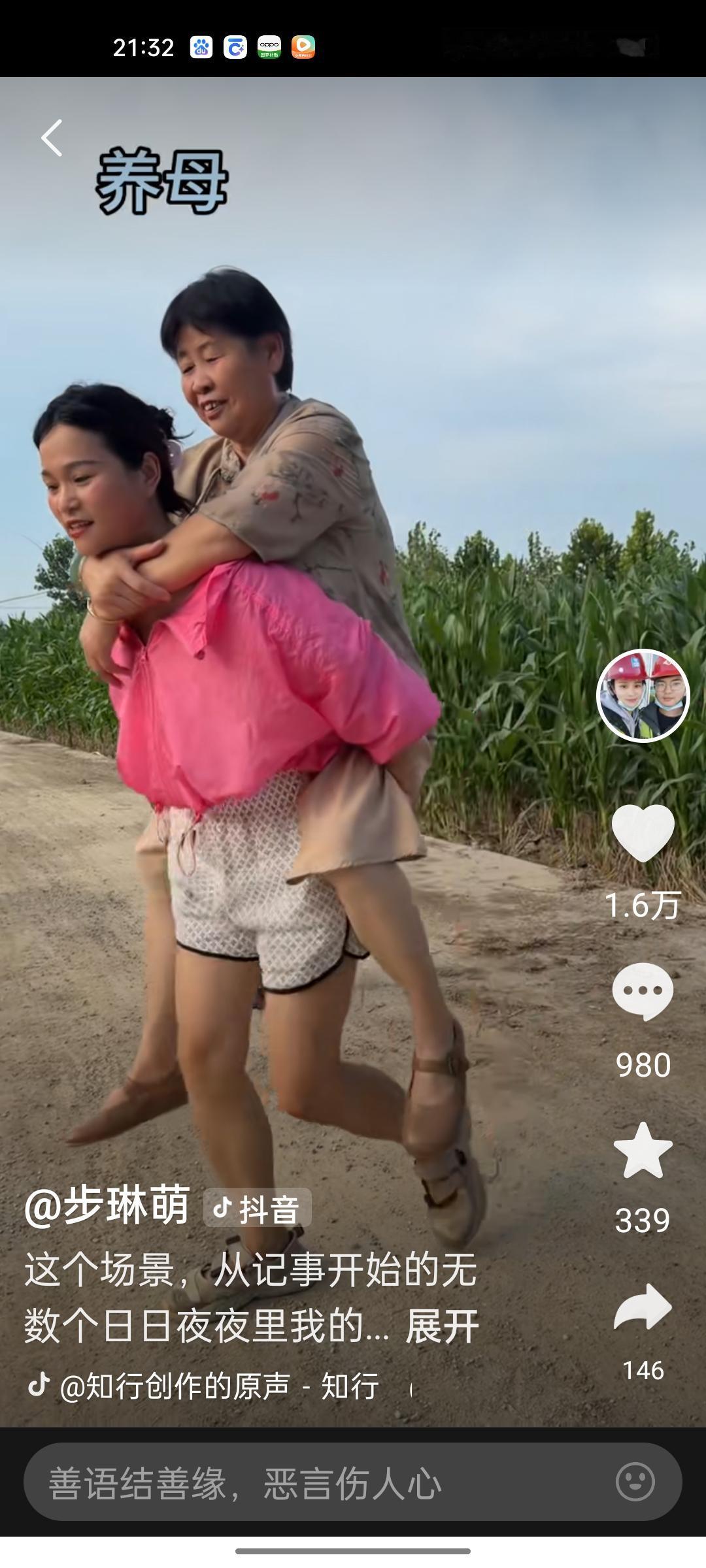Tap the 抖音 source tag
Viewport: 706px width, 1568px height.
[258, 1208]
